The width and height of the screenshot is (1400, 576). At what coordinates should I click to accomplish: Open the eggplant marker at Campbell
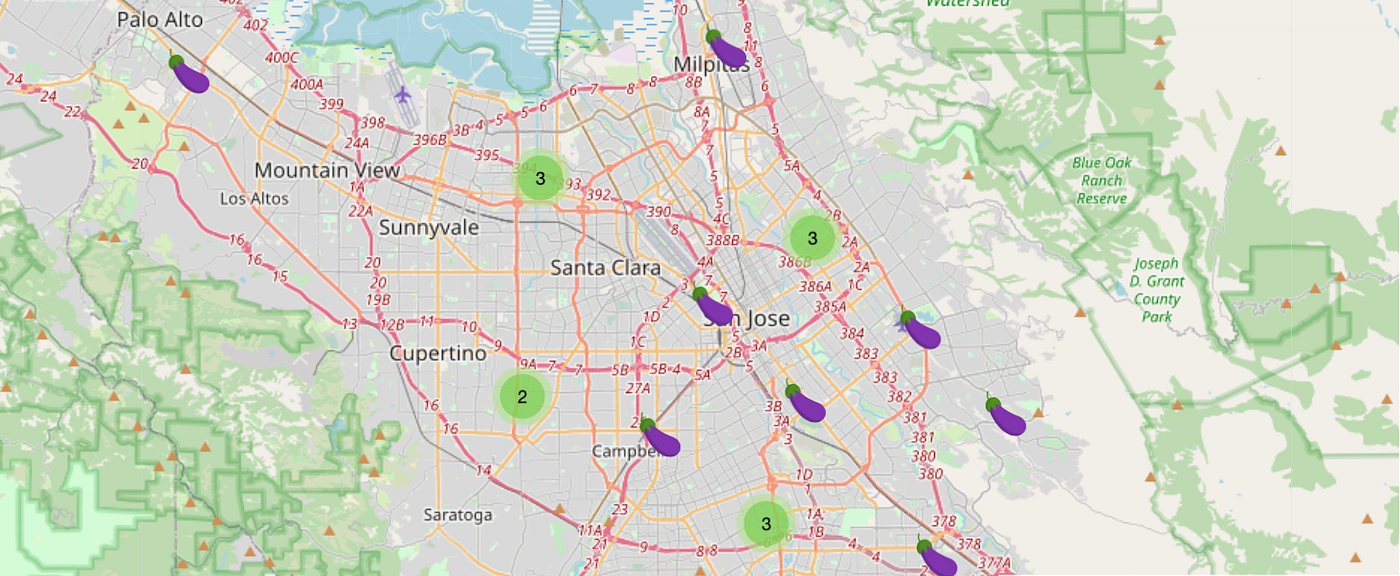pyautogui.click(x=660, y=438)
